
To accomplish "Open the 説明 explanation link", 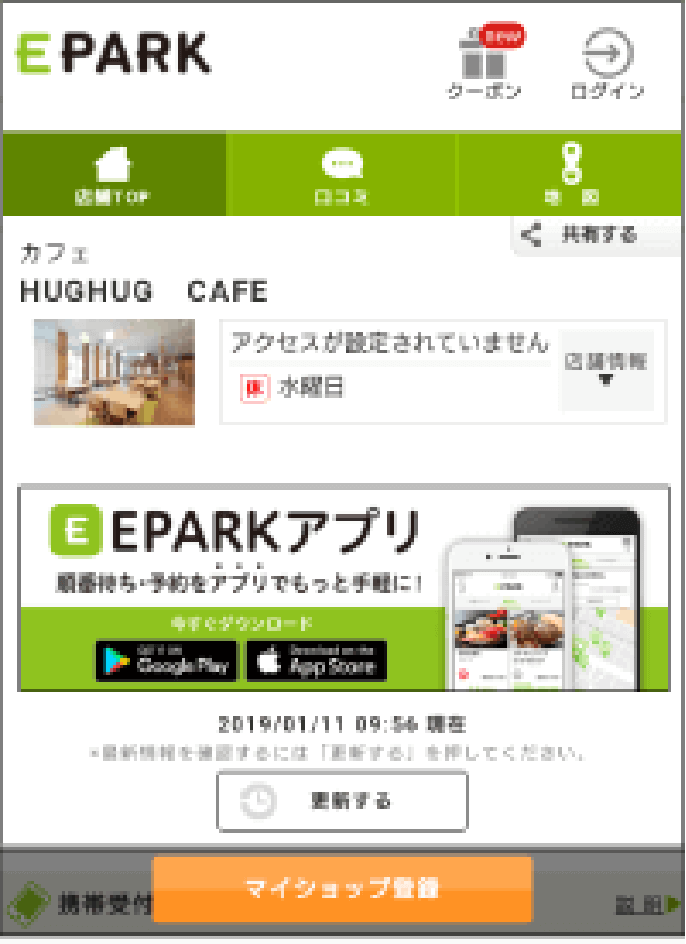I will 645,904.
